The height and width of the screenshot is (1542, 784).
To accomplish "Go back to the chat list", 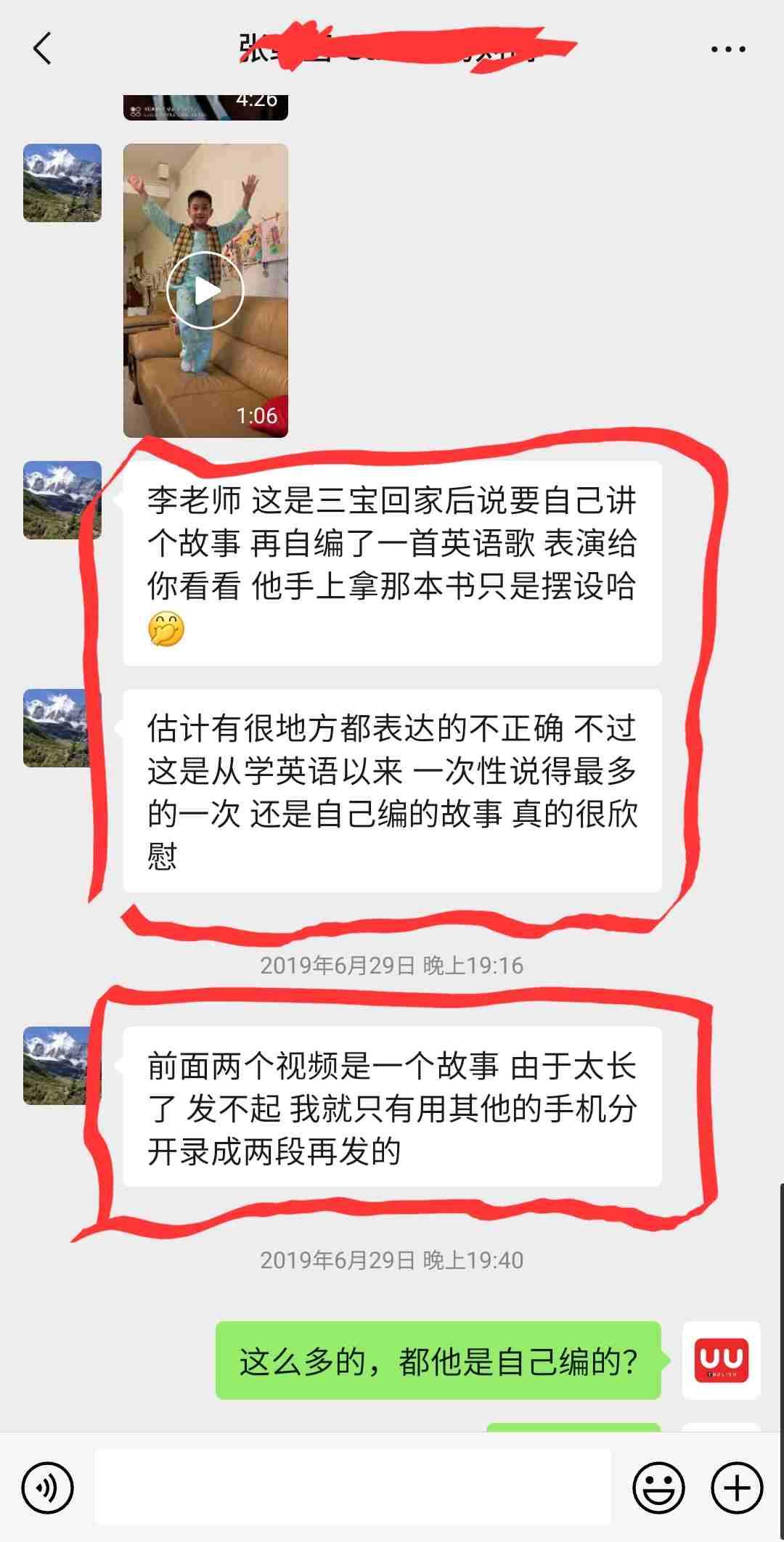I will click(x=42, y=49).
